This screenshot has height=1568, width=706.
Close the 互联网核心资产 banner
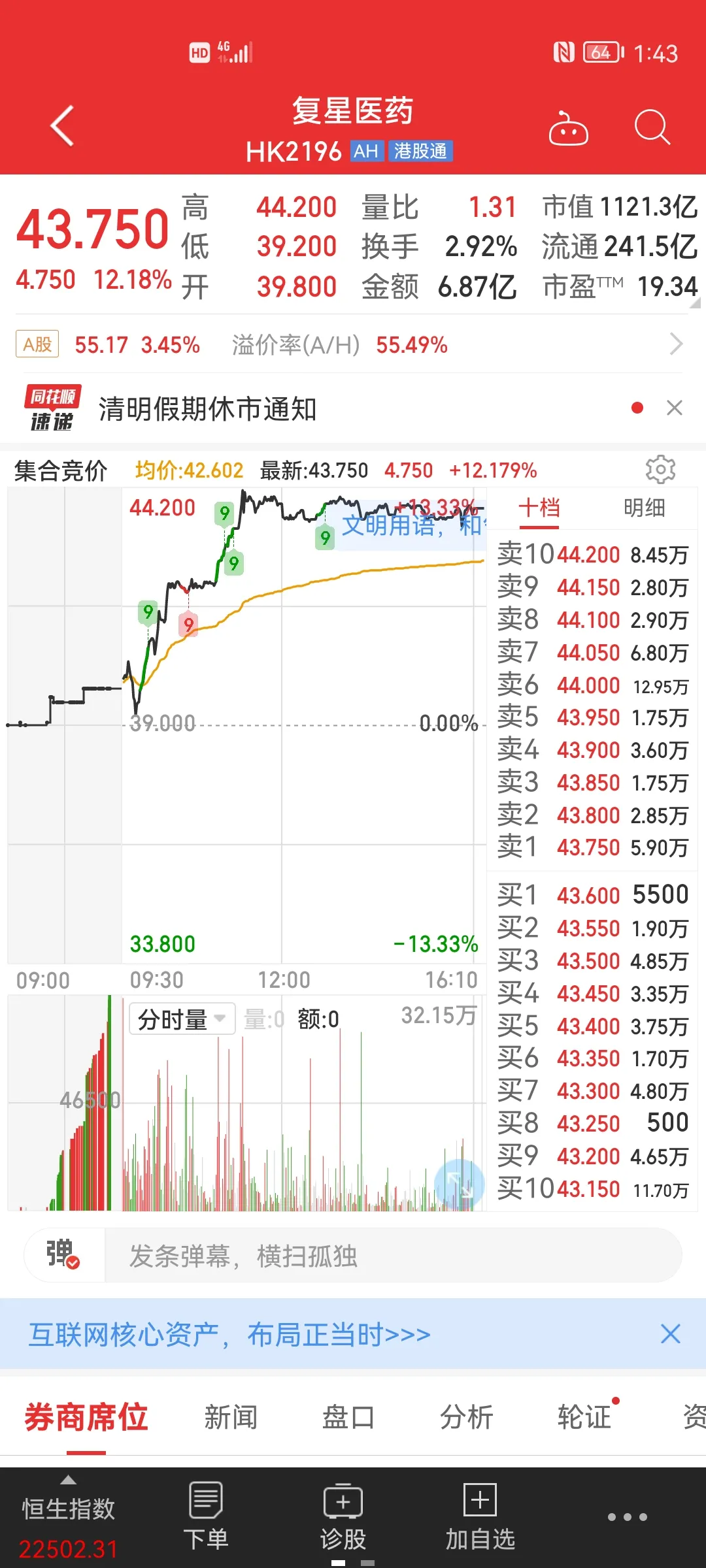pos(671,1333)
